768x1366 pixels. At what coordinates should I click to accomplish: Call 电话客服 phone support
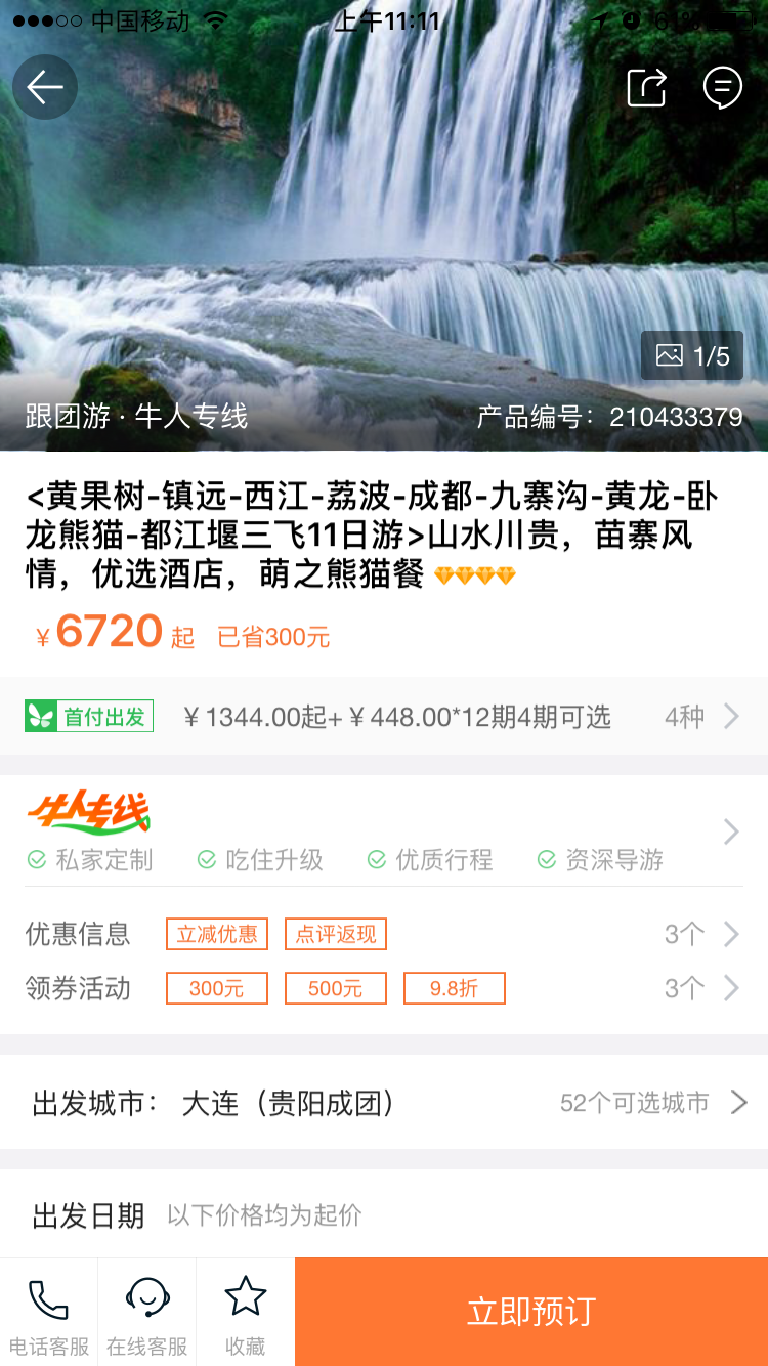pyautogui.click(x=48, y=1312)
